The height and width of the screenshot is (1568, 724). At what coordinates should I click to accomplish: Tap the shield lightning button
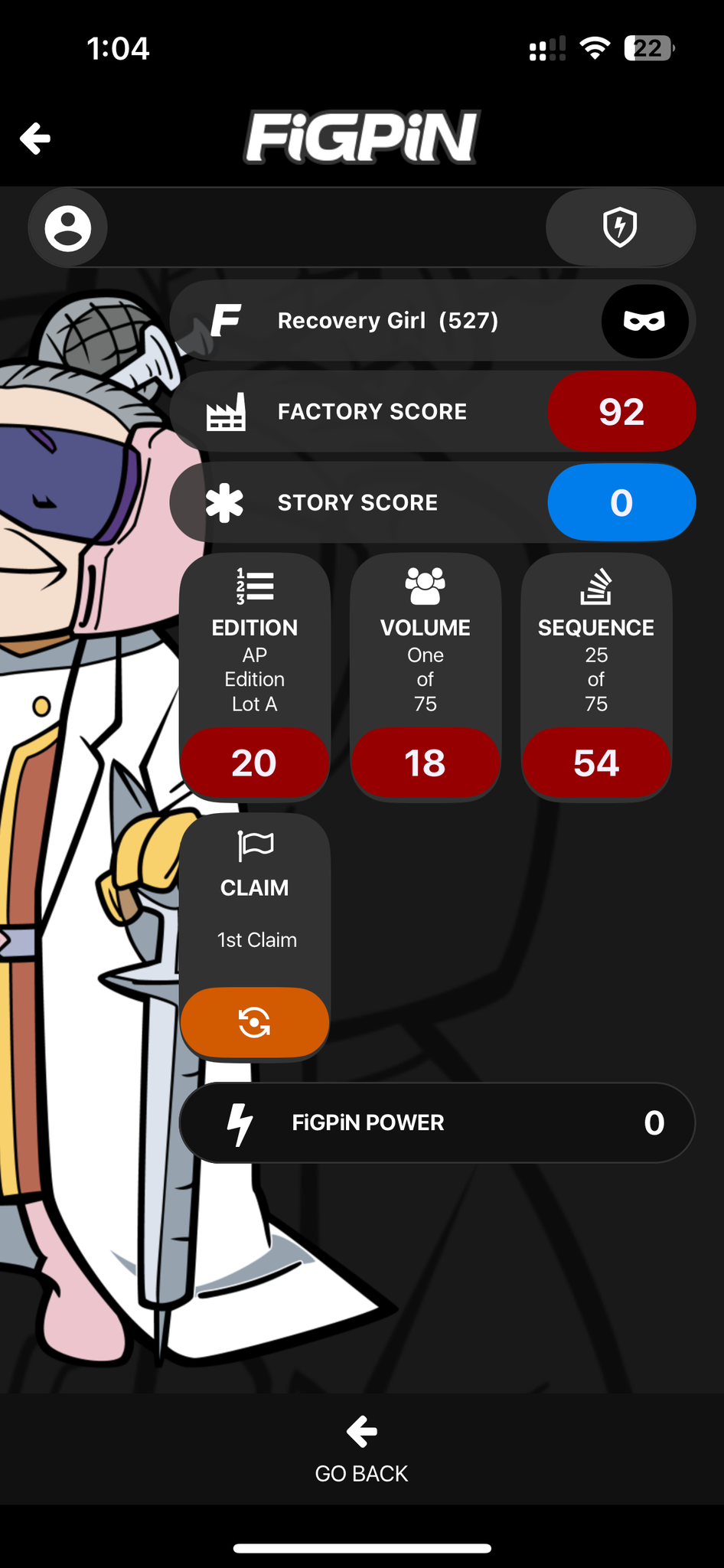pos(620,227)
